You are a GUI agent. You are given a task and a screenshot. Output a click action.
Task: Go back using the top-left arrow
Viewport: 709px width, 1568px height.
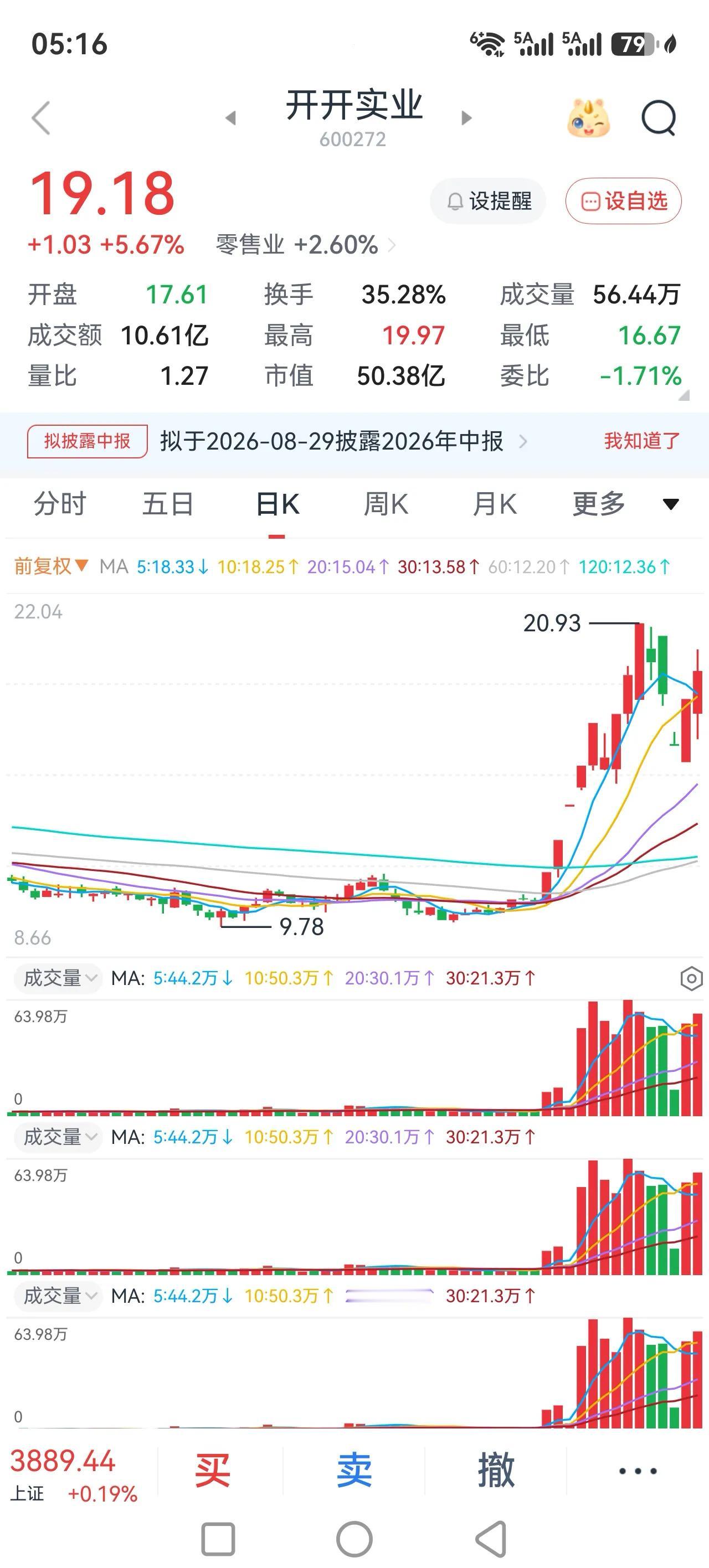click(x=41, y=117)
